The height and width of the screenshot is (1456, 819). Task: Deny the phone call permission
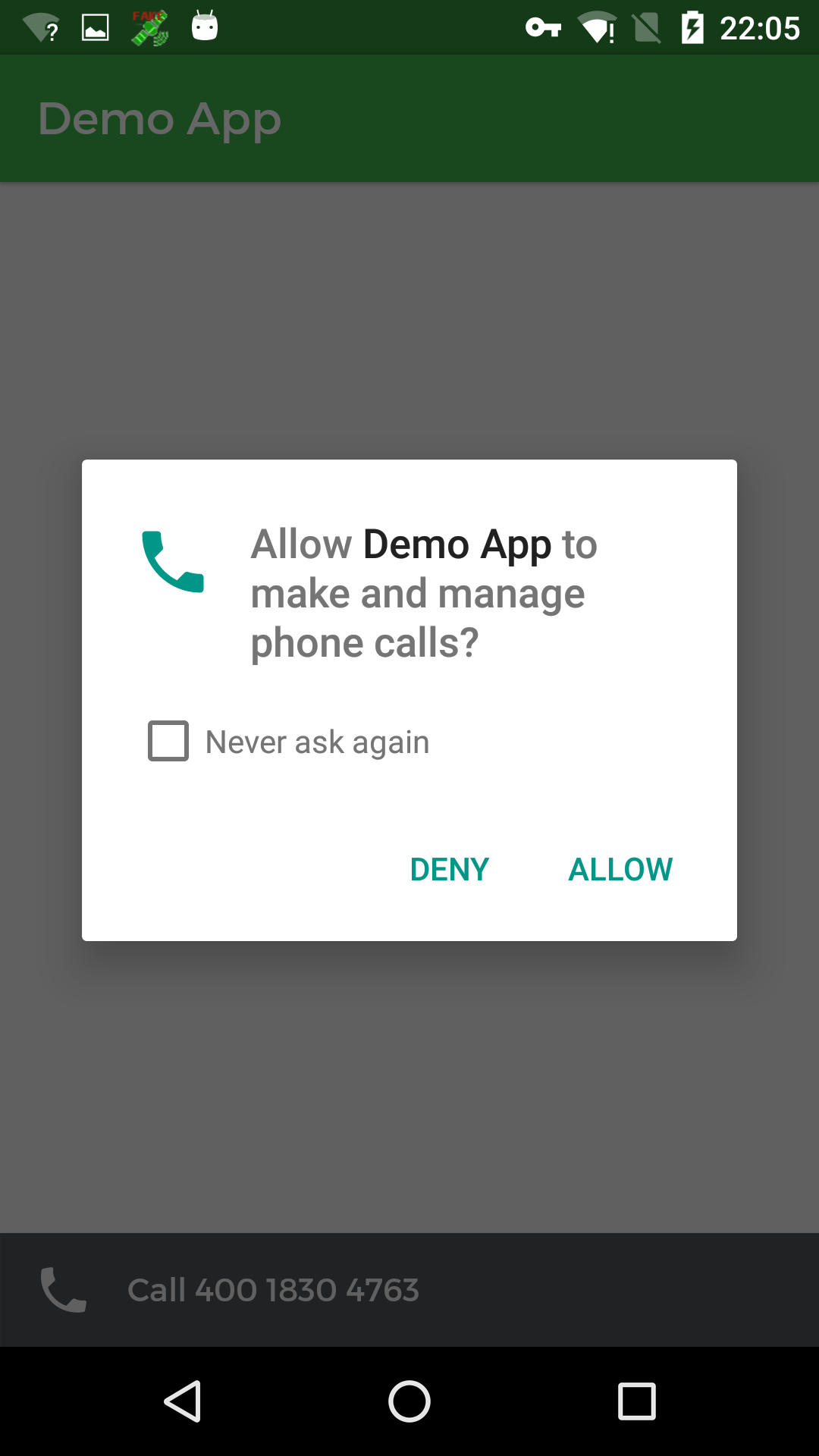(449, 869)
